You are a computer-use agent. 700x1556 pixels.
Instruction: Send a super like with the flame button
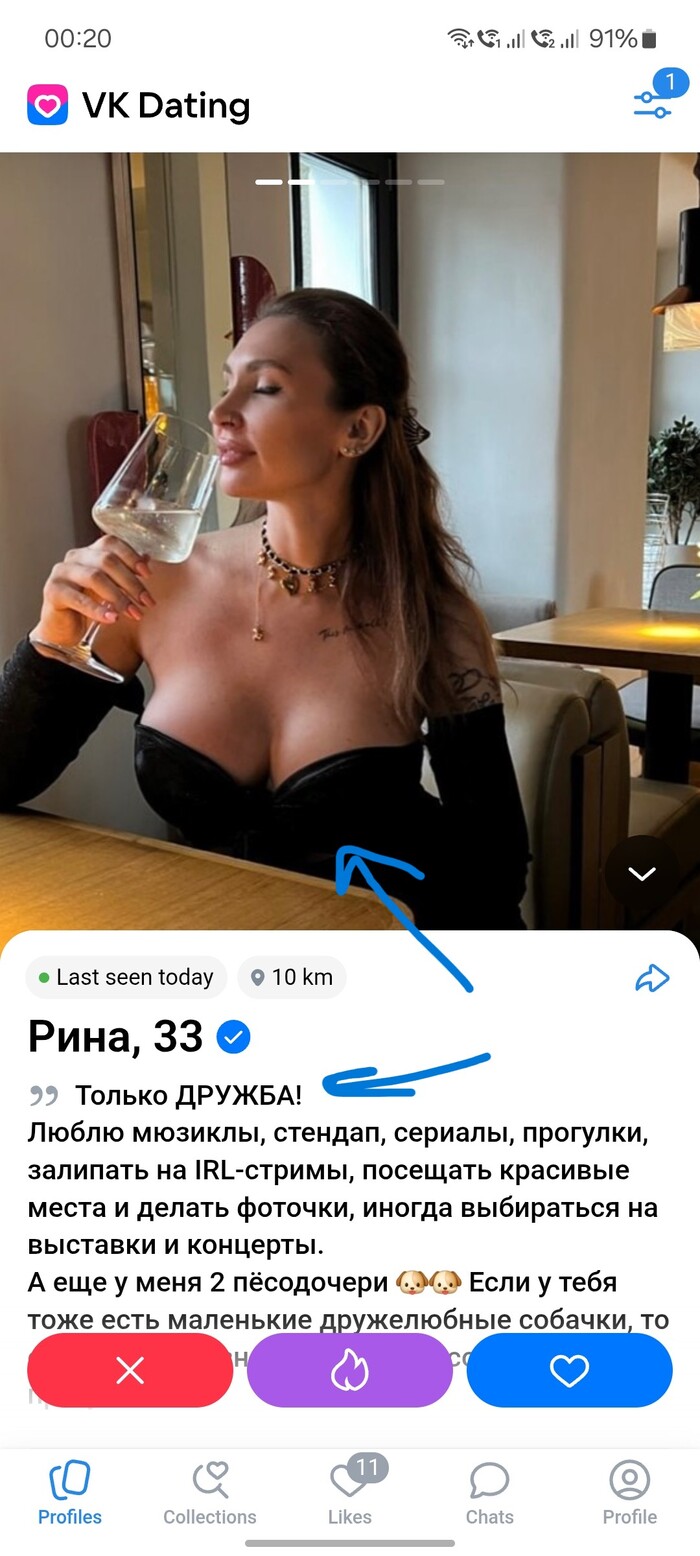click(x=350, y=1371)
